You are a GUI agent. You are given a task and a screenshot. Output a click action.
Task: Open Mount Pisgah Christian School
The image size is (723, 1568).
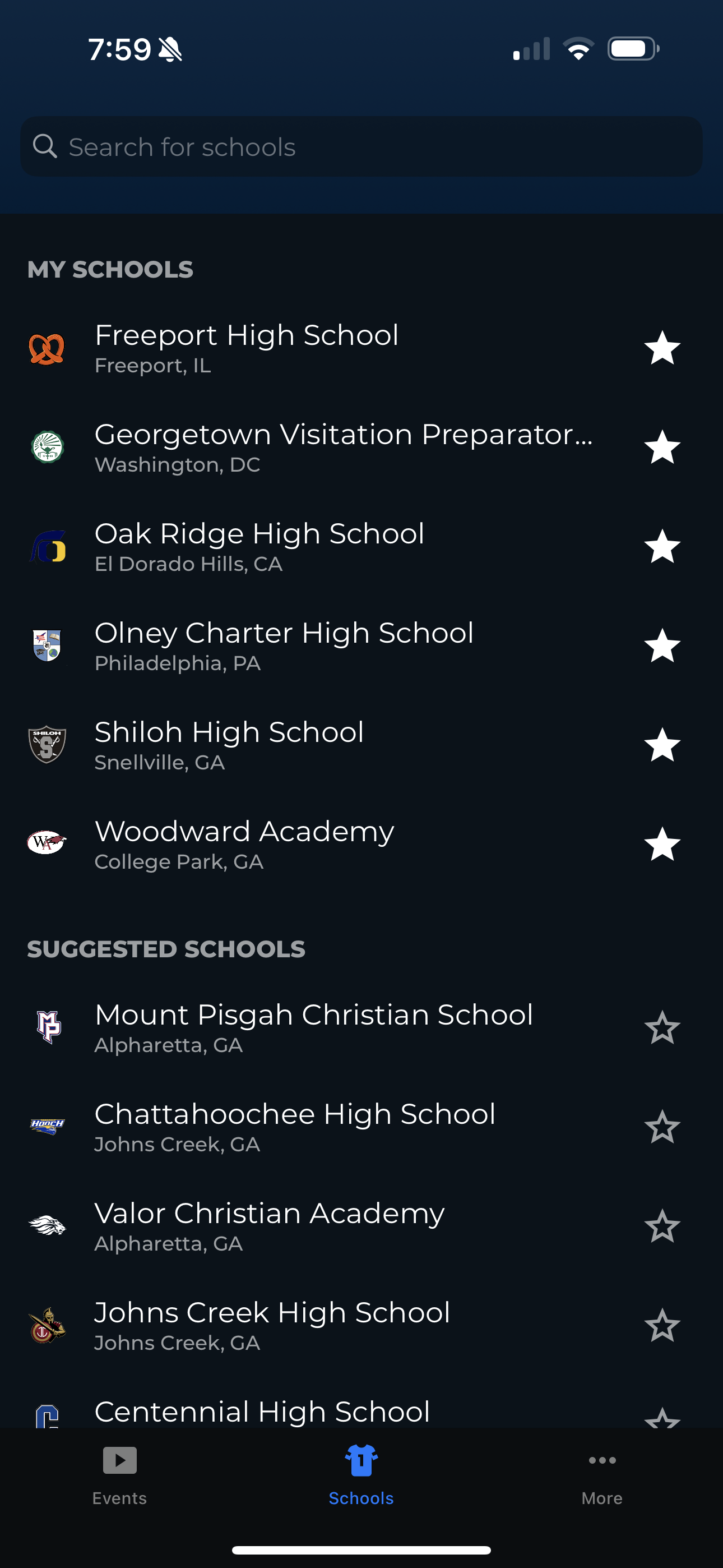pyautogui.click(x=313, y=1027)
